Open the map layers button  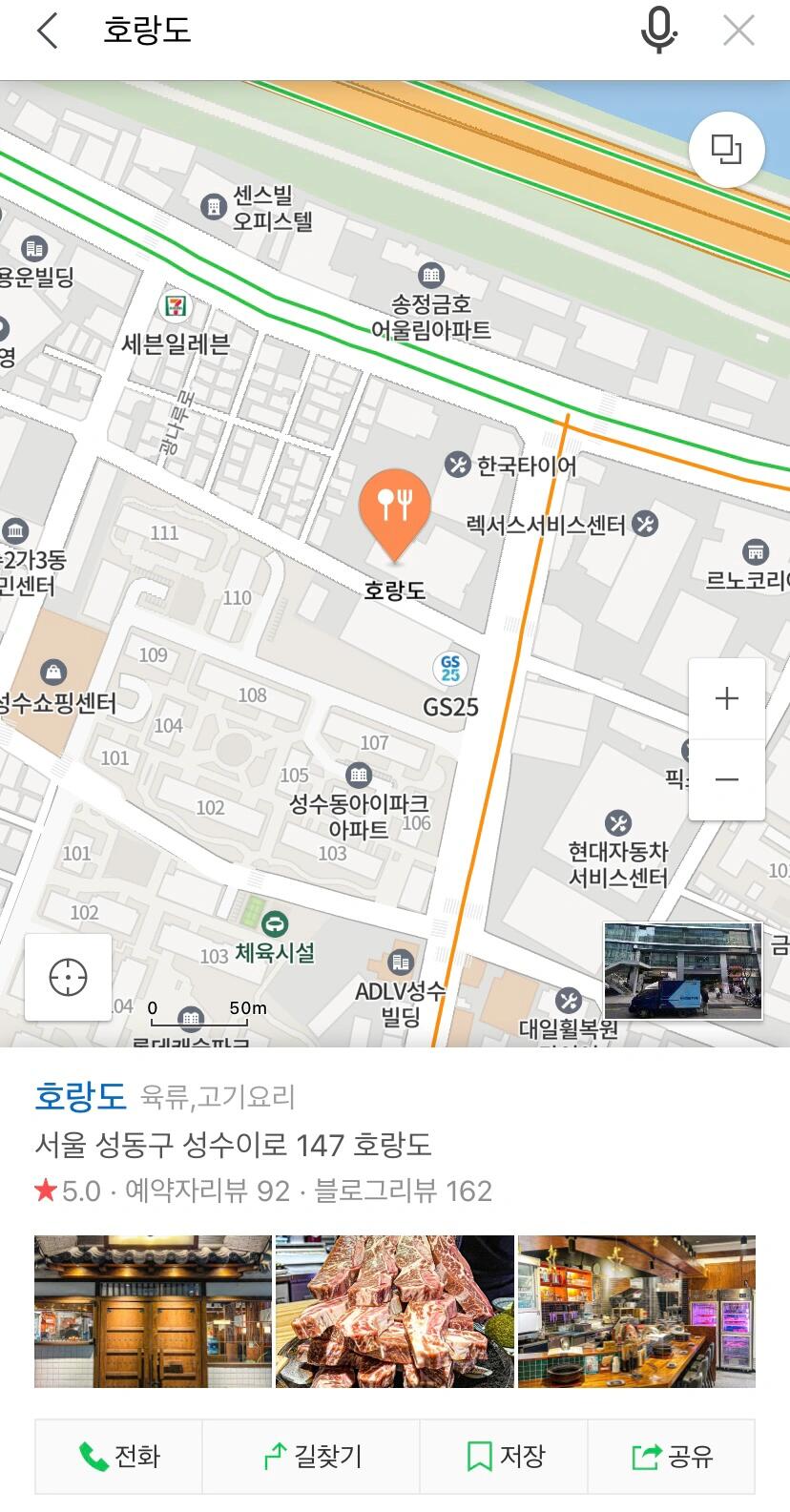[x=726, y=150]
